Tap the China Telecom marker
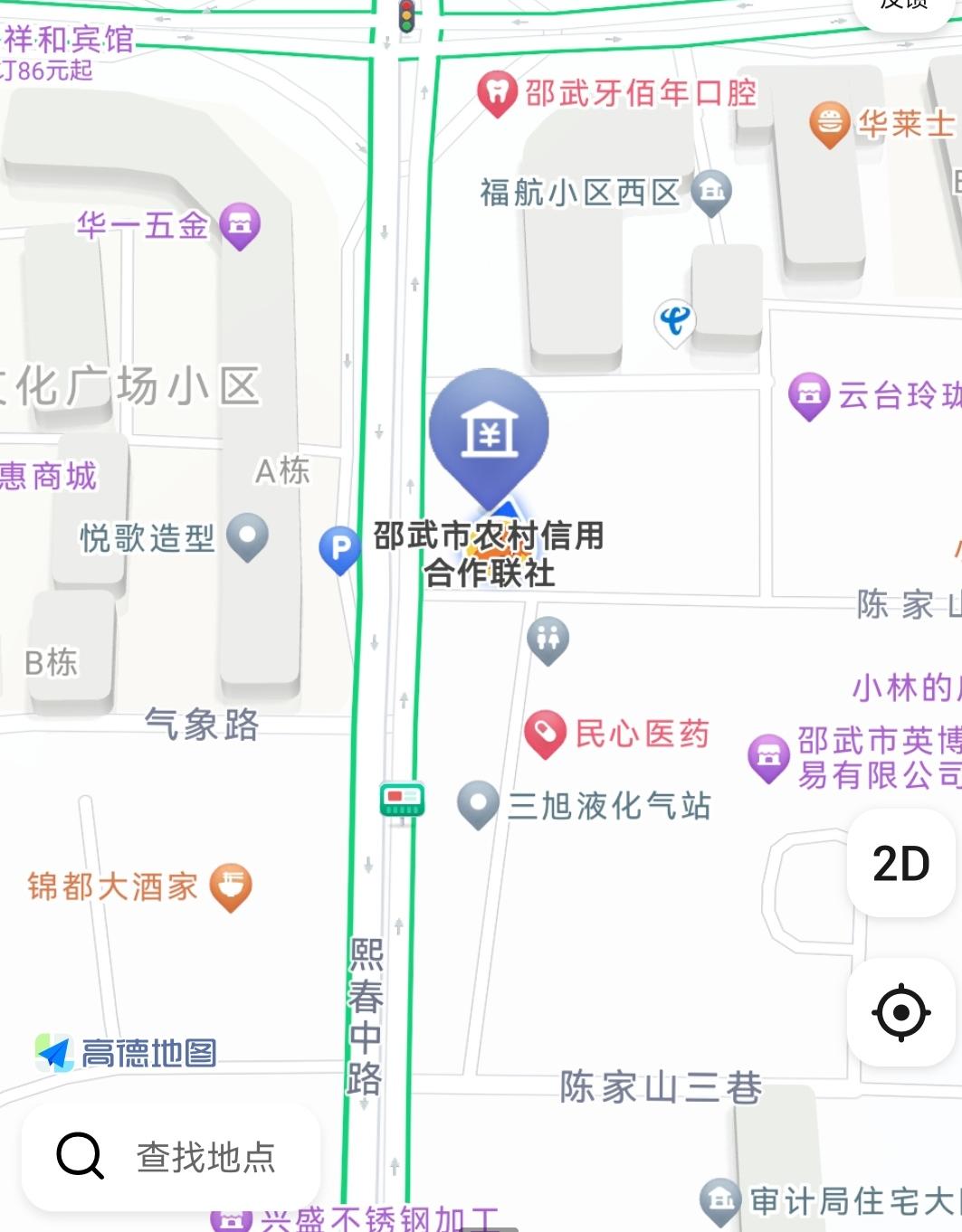The width and height of the screenshot is (962, 1232). tap(674, 320)
